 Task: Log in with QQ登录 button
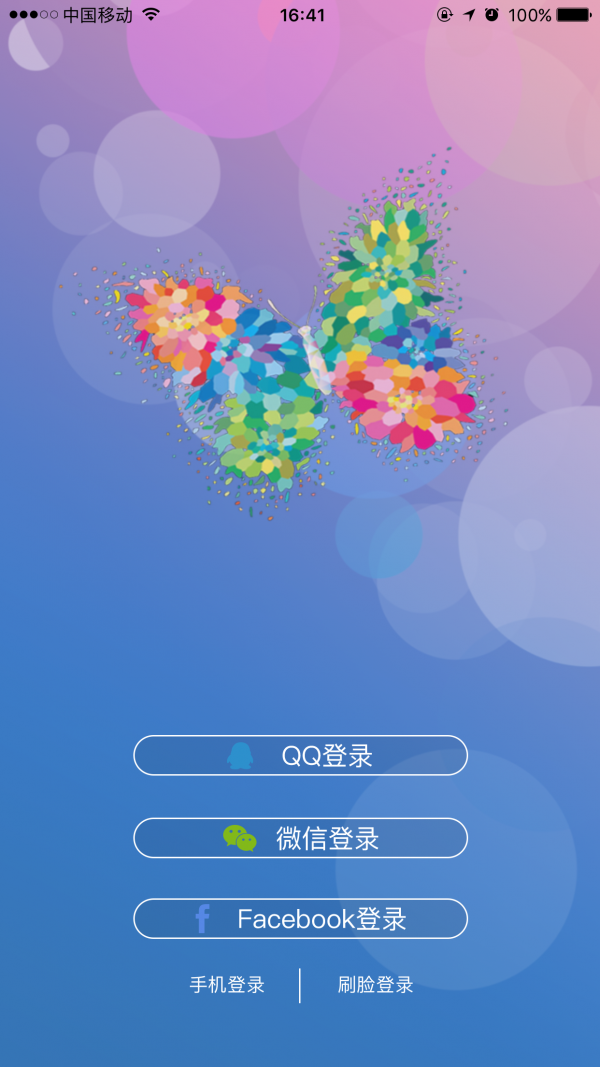300,755
